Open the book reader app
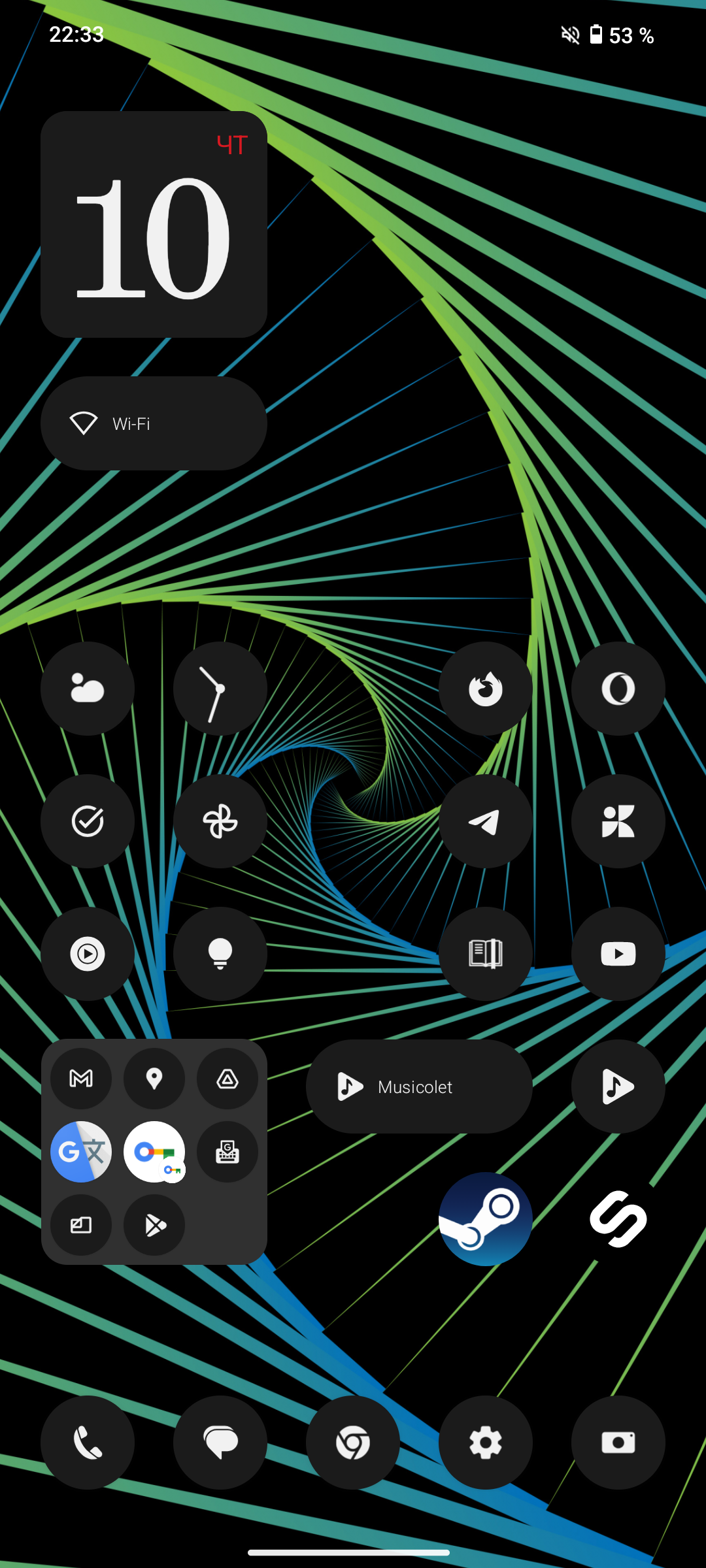The width and height of the screenshot is (706, 1568). click(486, 954)
